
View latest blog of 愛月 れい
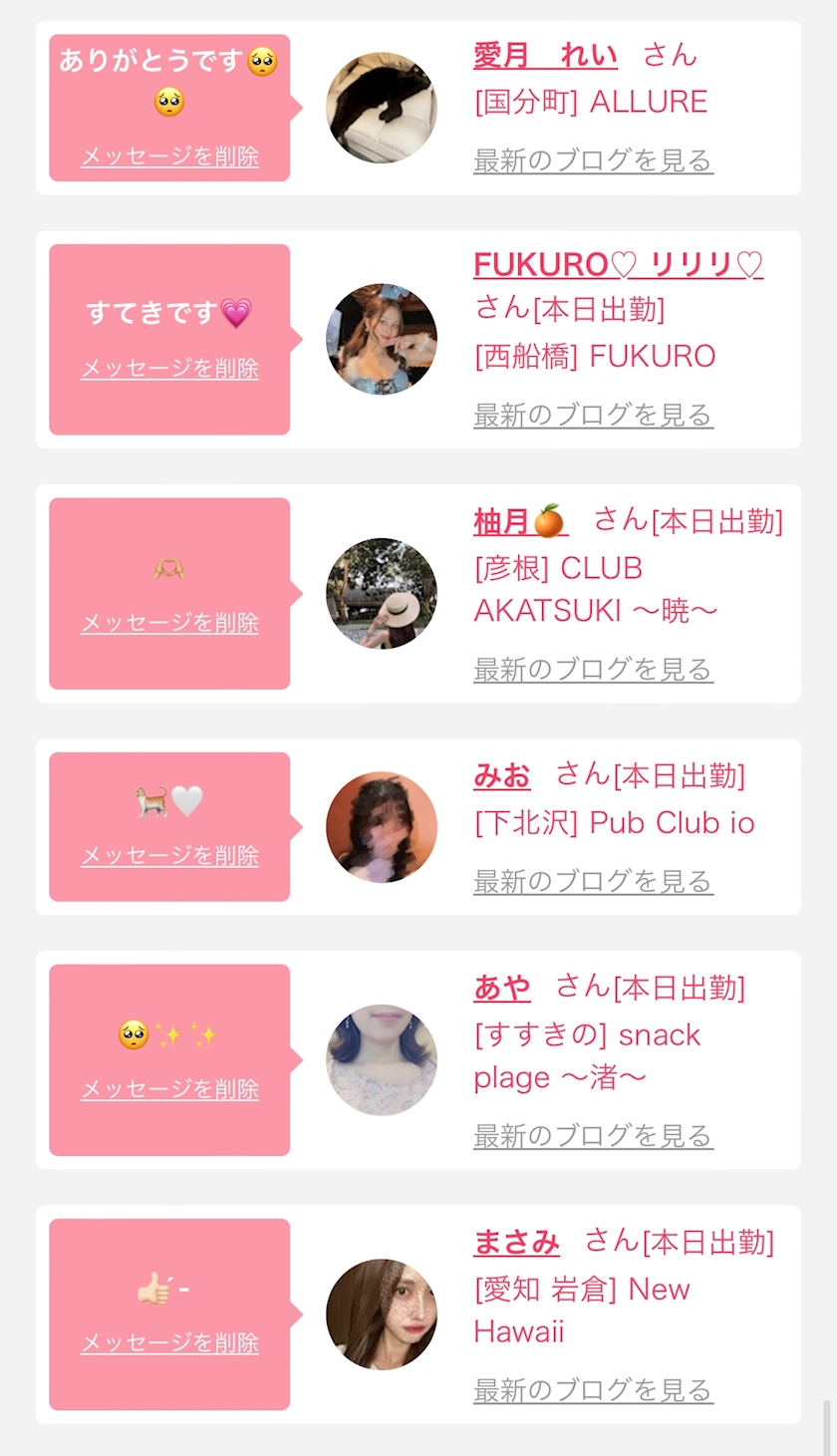(x=593, y=159)
